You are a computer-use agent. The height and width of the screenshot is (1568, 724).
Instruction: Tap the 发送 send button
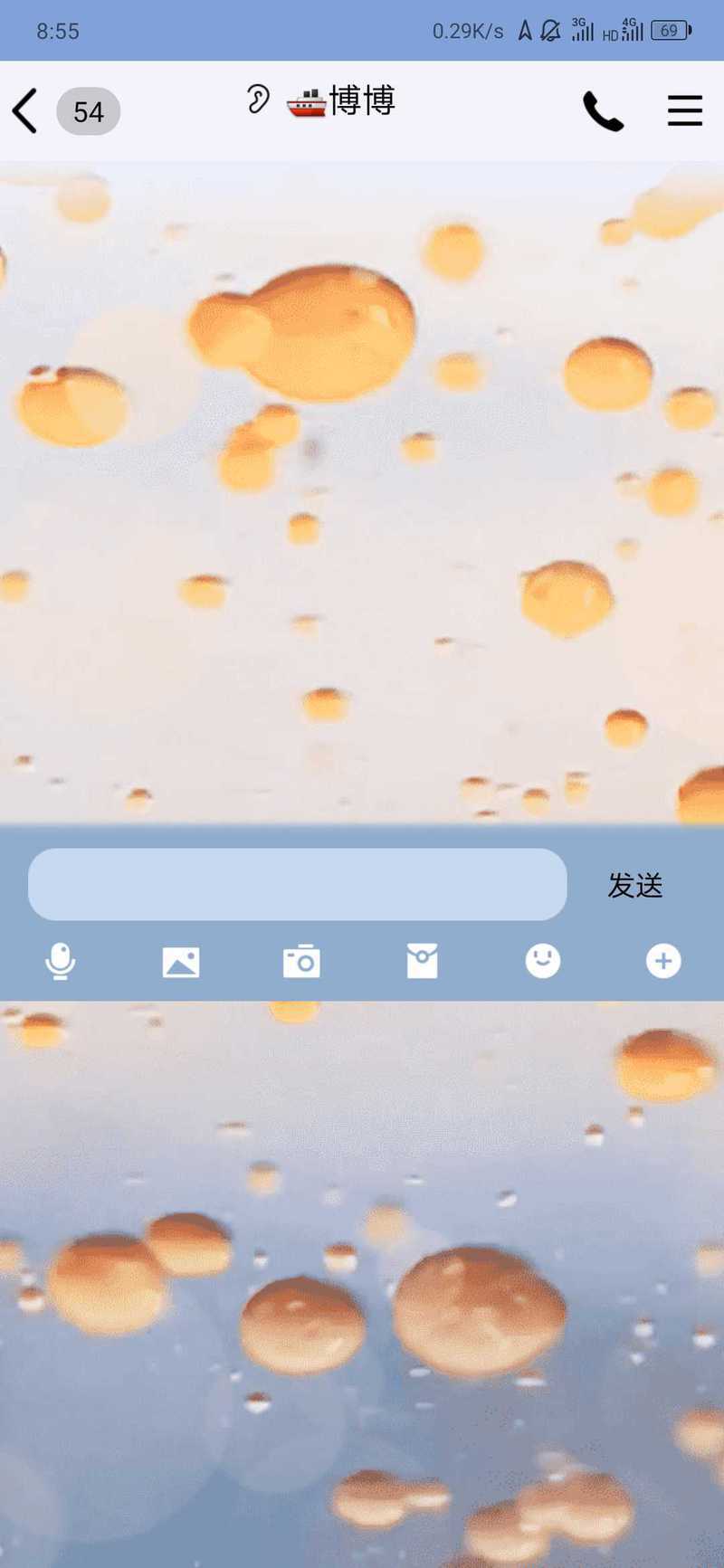click(635, 885)
